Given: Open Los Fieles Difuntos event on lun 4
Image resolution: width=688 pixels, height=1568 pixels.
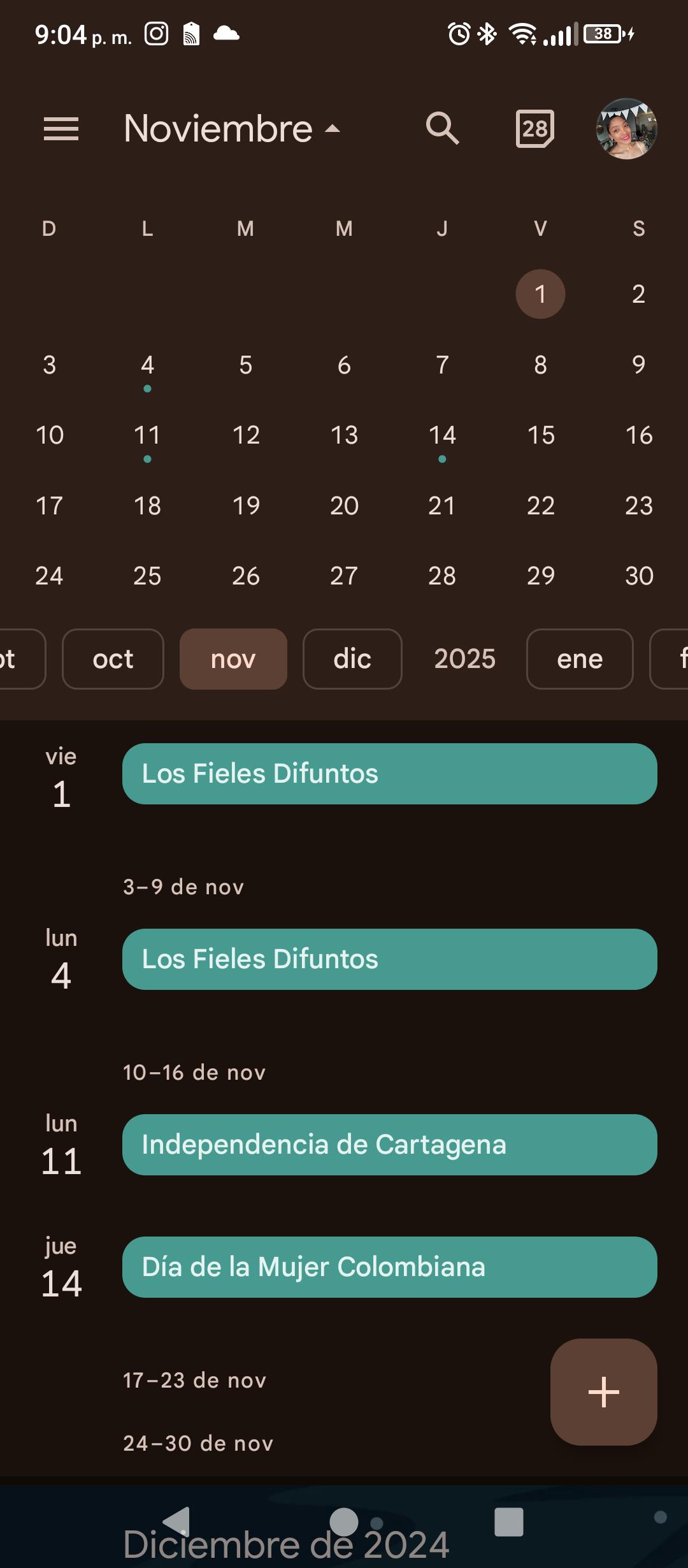Looking at the screenshot, I should (389, 959).
